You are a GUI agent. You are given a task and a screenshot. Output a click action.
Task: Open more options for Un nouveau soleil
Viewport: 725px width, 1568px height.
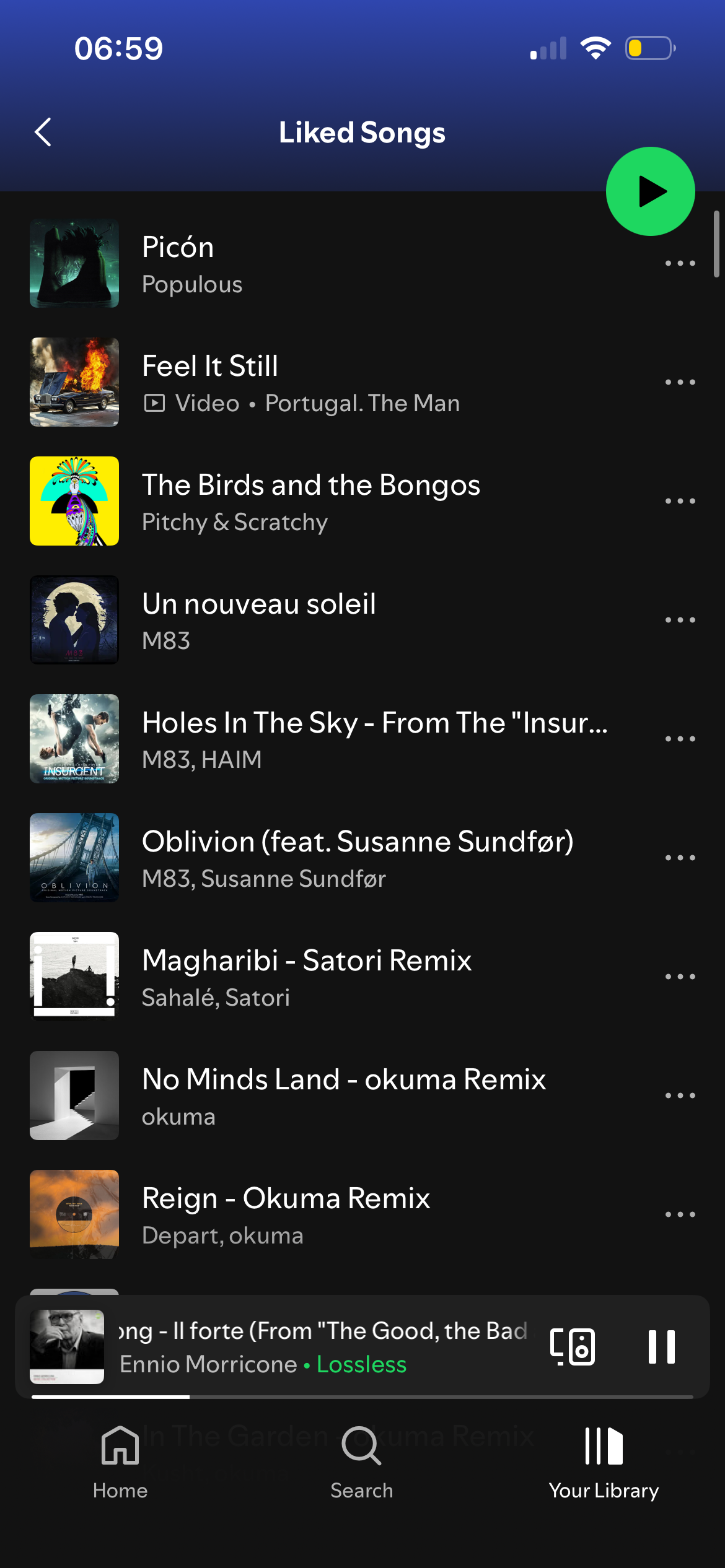680,621
